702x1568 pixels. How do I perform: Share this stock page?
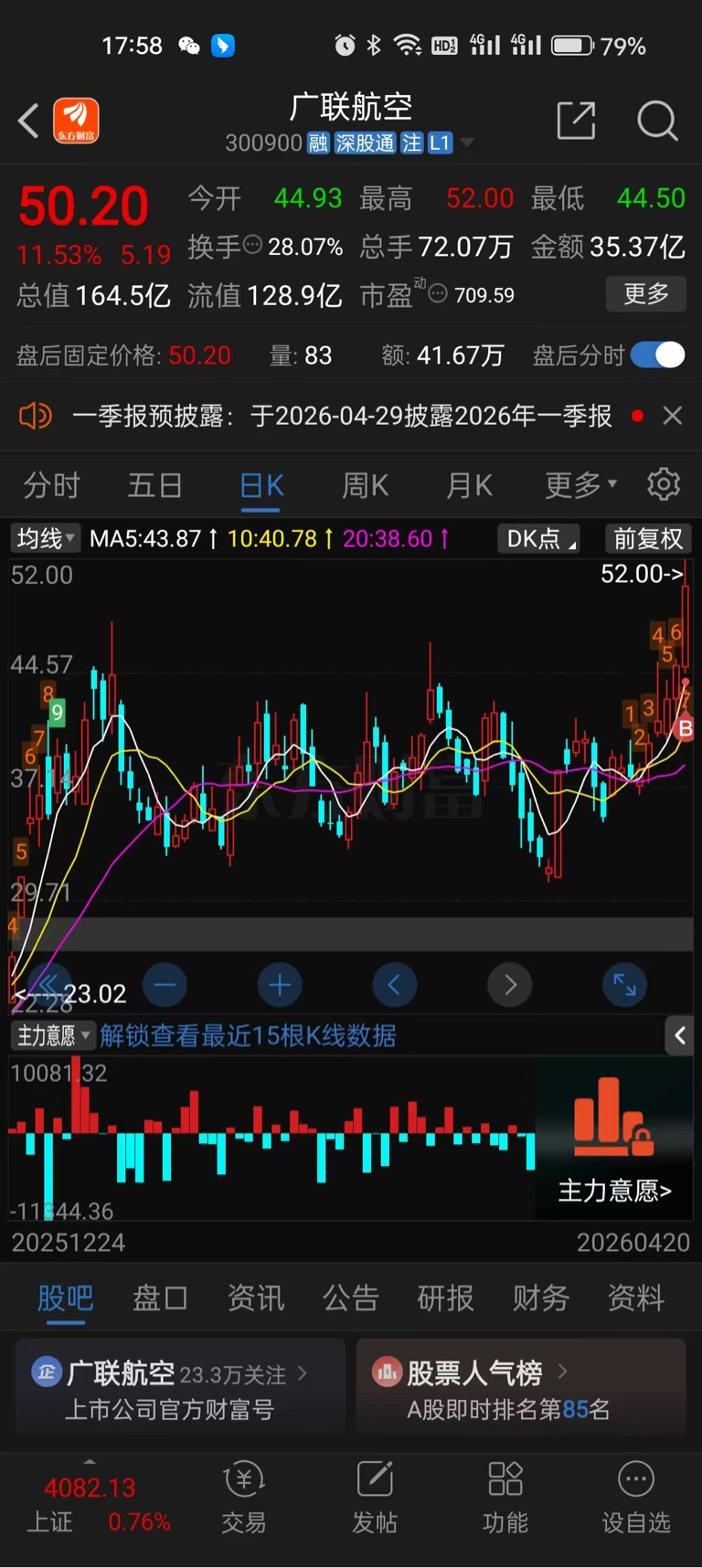pos(576,121)
